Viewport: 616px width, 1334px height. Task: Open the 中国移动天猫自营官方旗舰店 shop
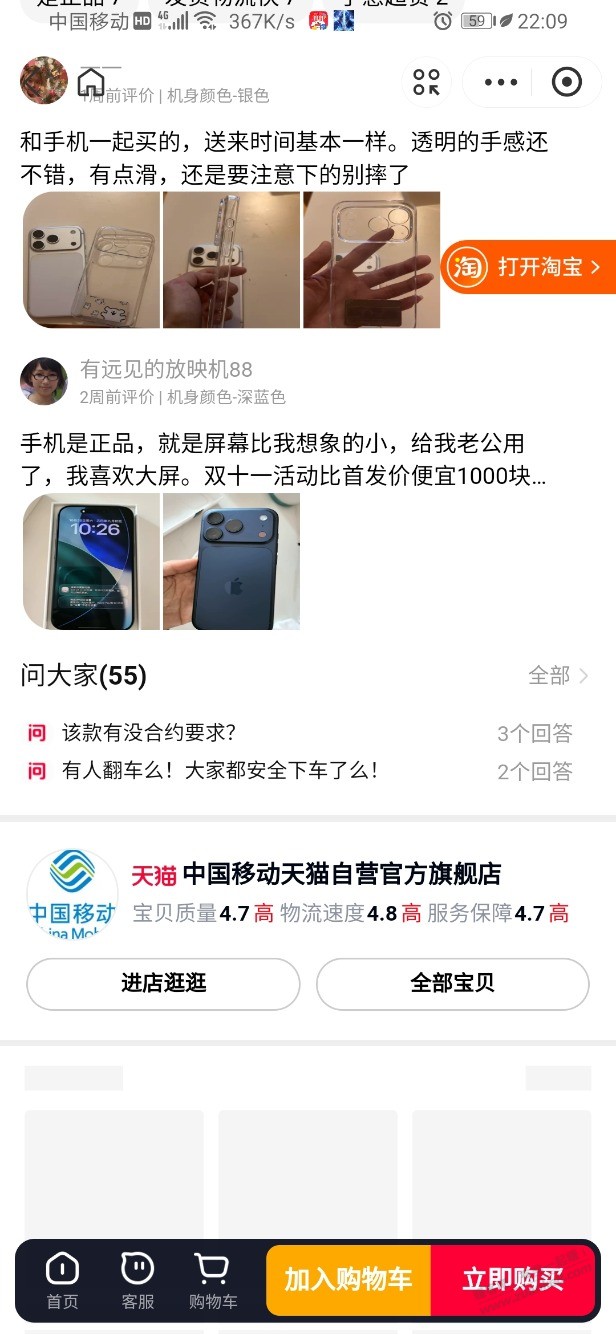(x=340, y=874)
